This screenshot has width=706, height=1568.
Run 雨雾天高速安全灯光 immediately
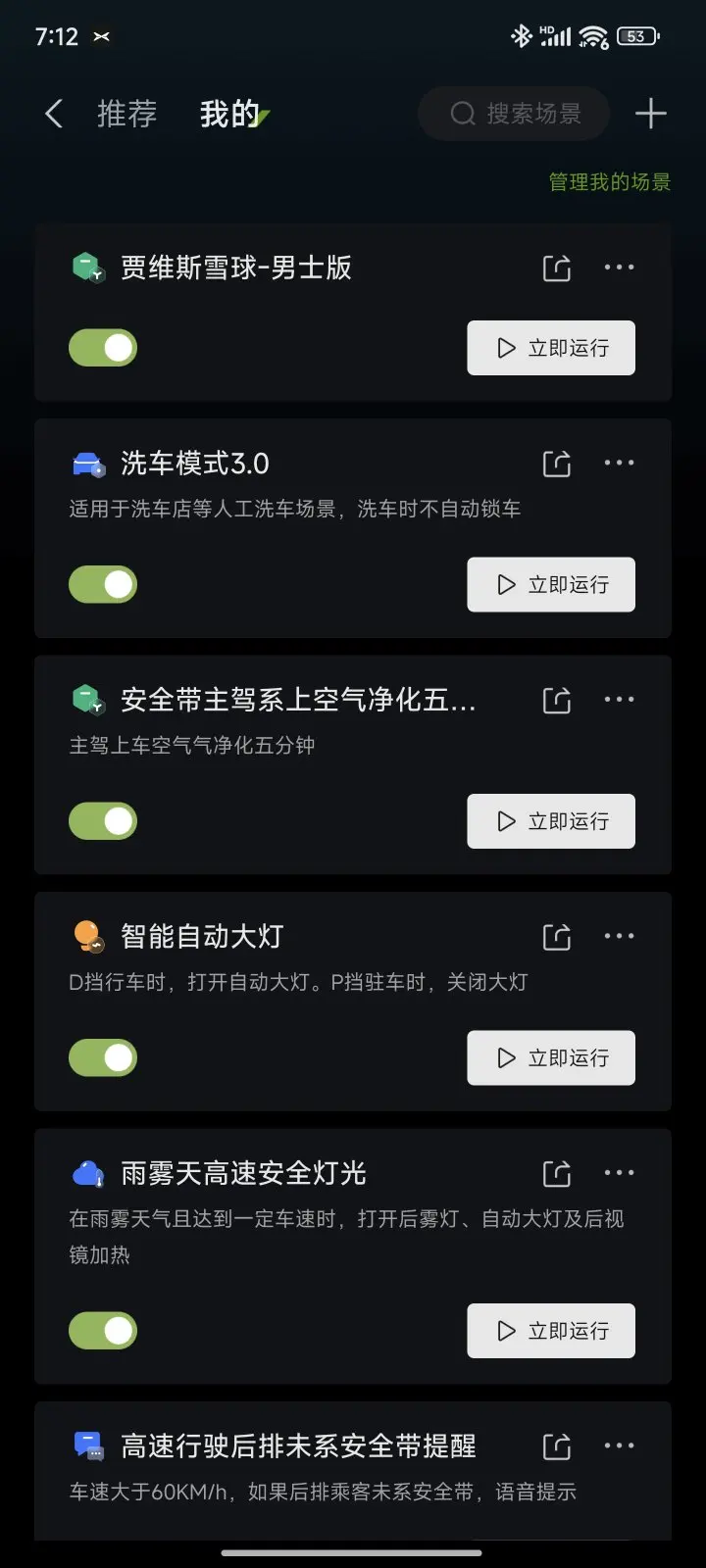[551, 1331]
